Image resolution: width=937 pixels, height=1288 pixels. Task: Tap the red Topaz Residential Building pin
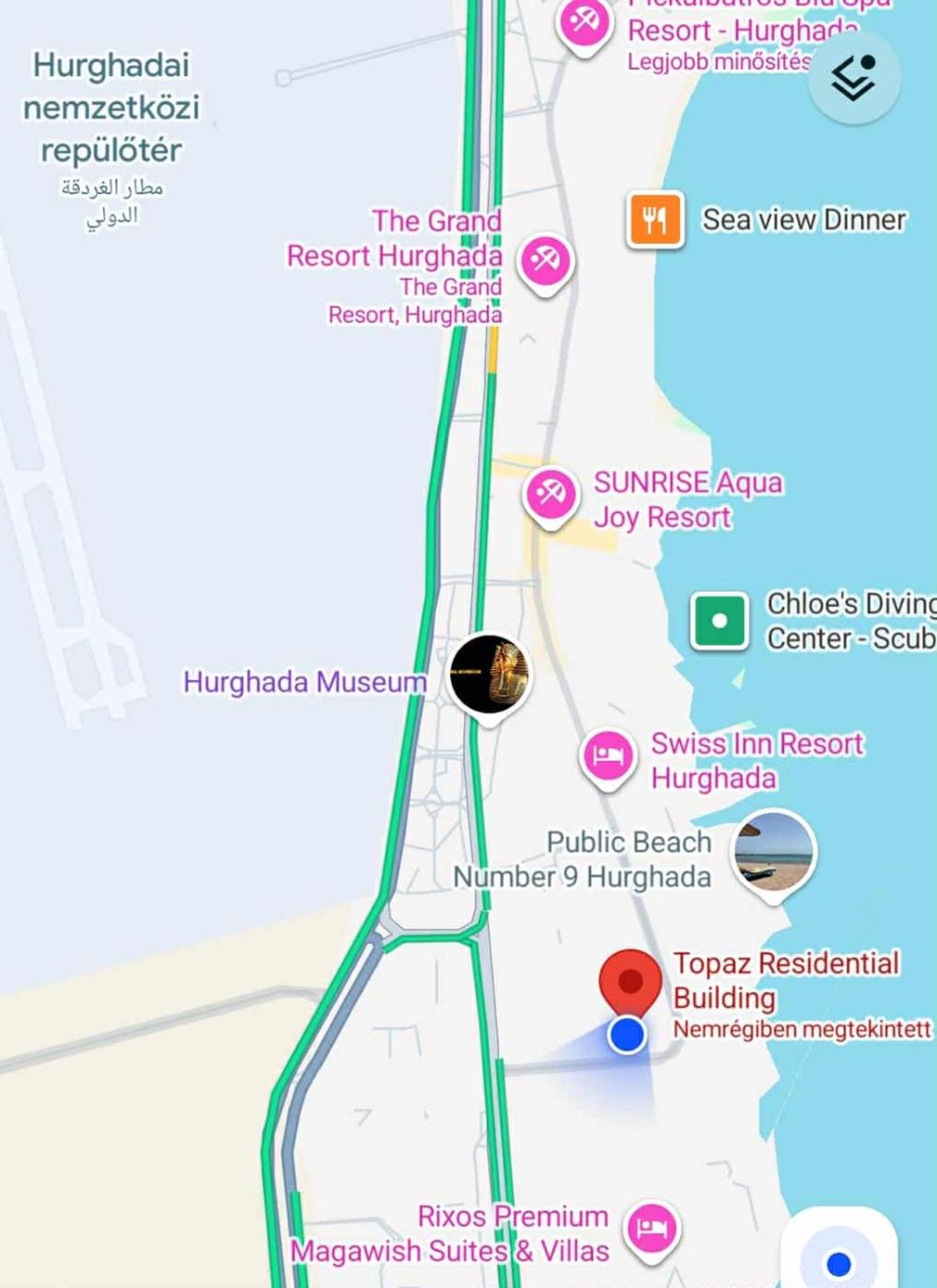pyautogui.click(x=630, y=983)
